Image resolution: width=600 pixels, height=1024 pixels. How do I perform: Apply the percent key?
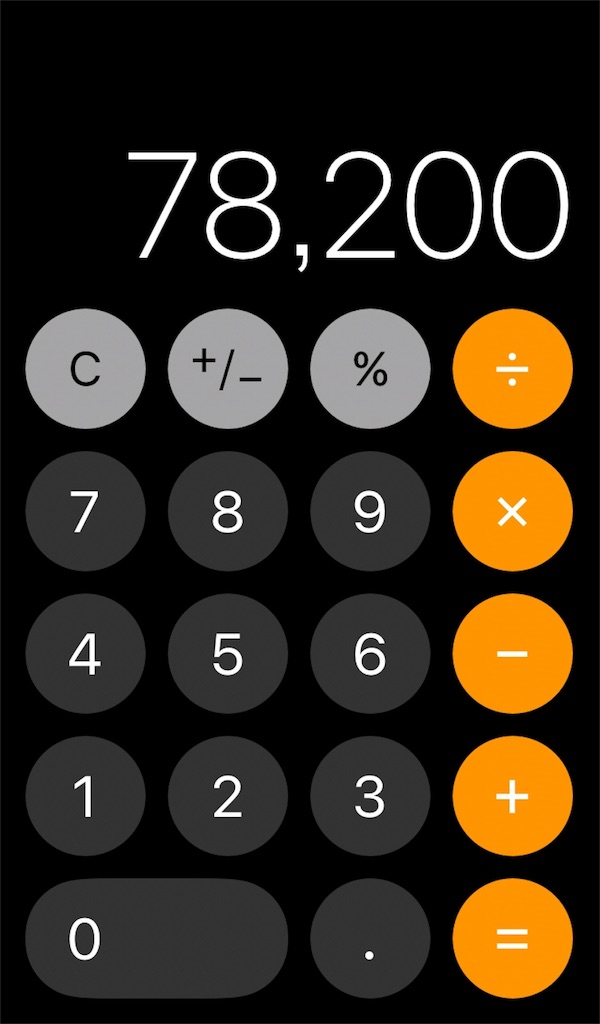(370, 369)
